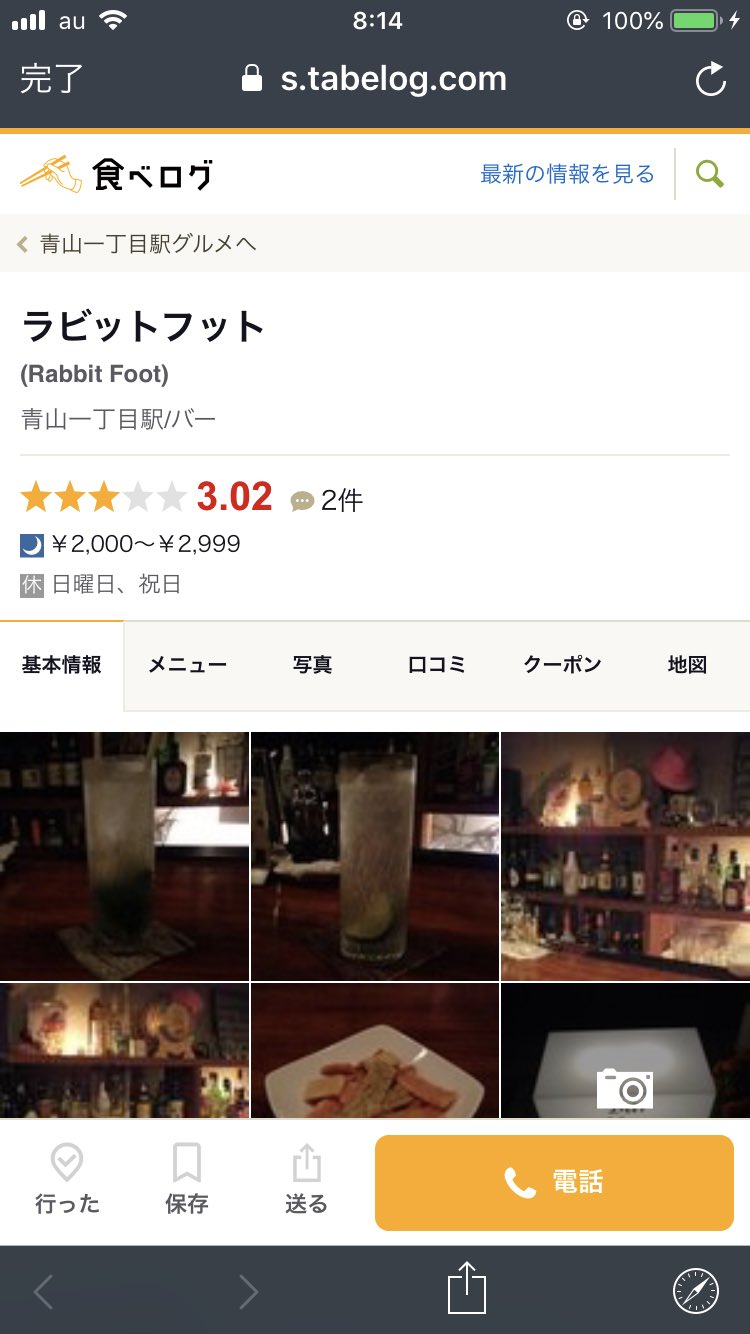The height and width of the screenshot is (1334, 750).
Task: Open the green search magnifier
Action: [709, 174]
